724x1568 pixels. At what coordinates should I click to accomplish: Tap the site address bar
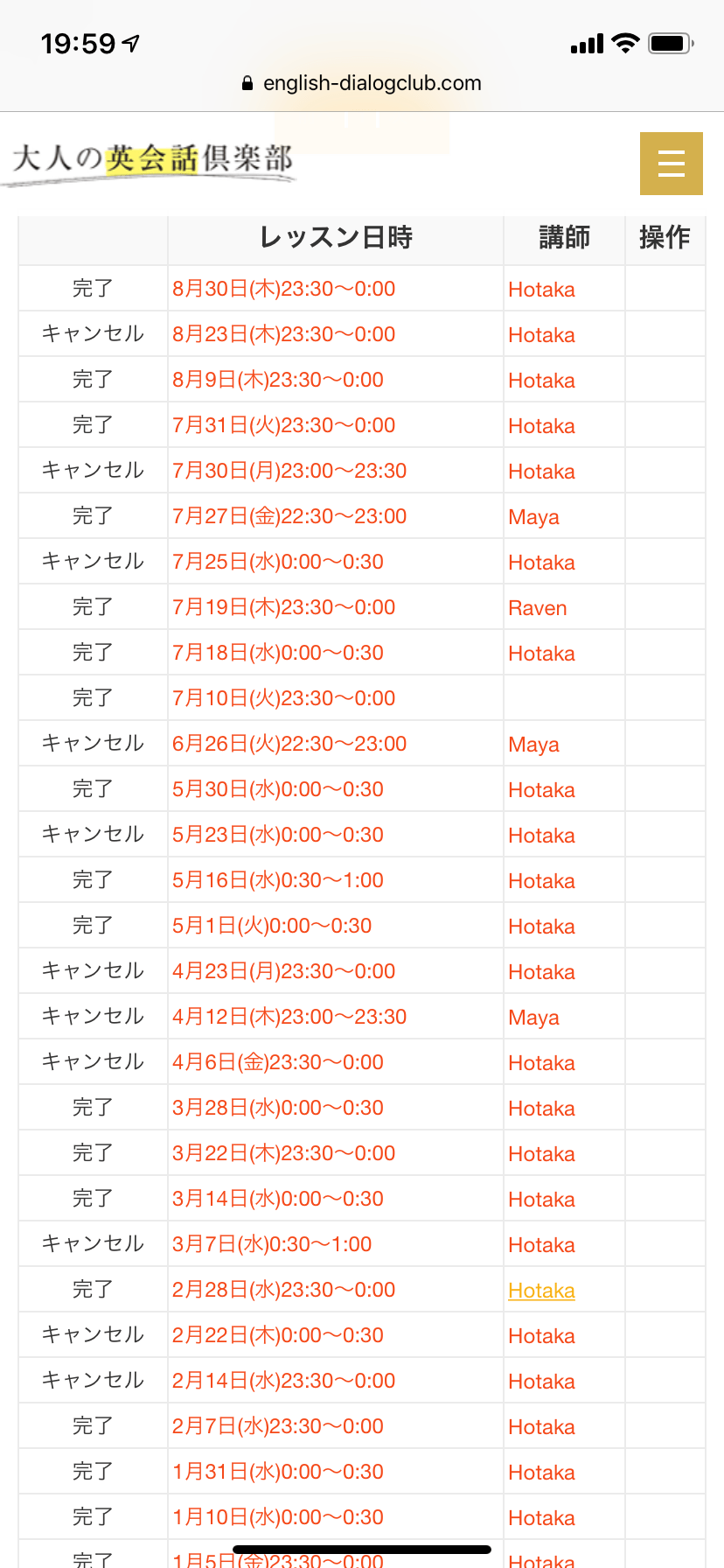[x=362, y=83]
